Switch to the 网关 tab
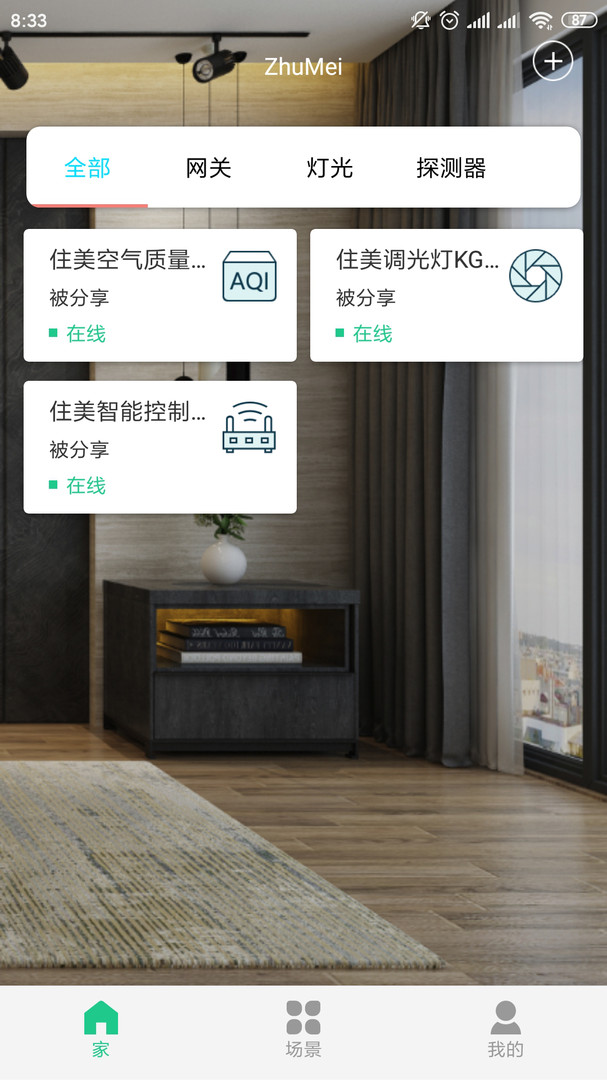 208,167
